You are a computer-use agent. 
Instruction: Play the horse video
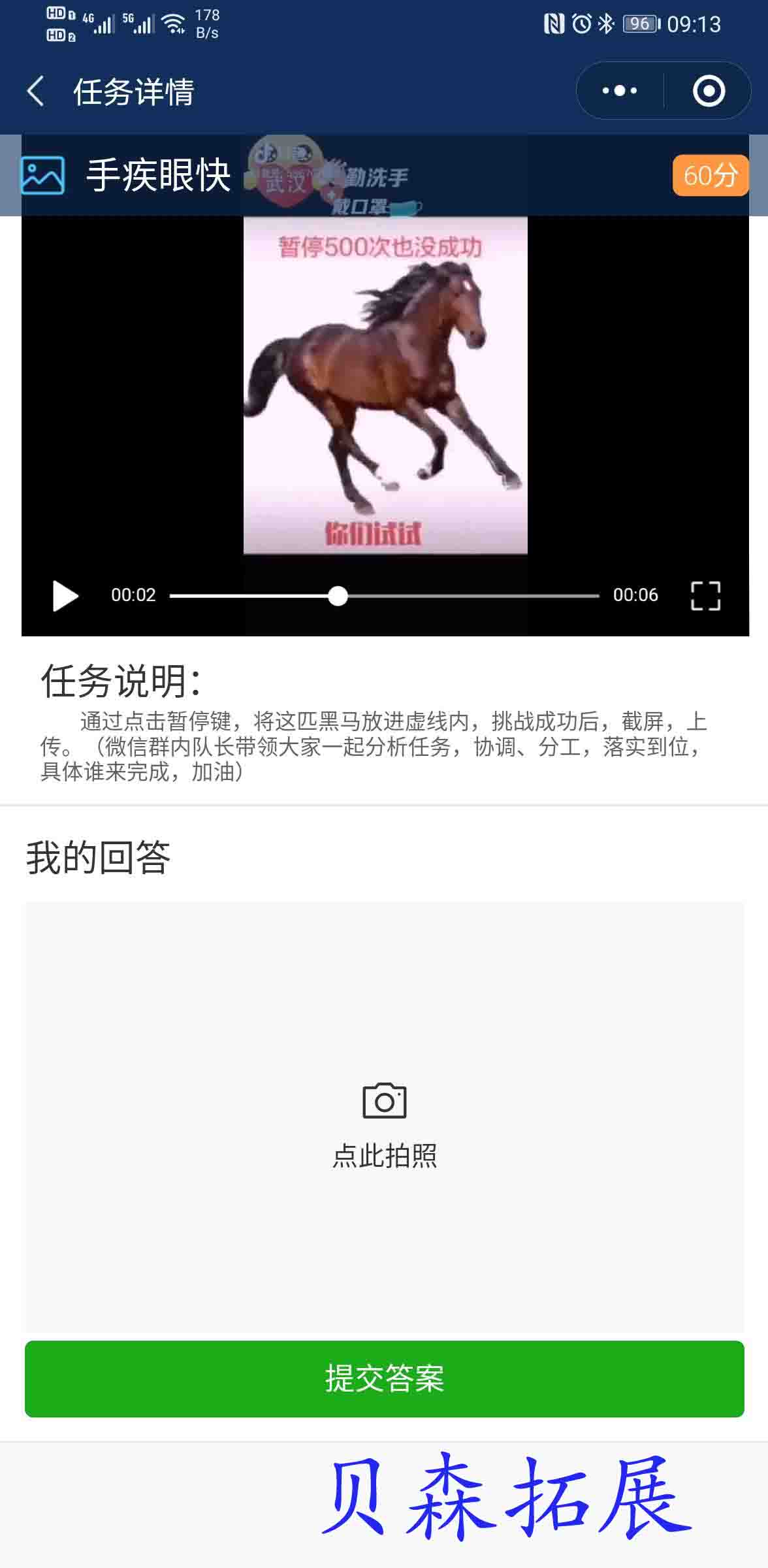click(x=65, y=595)
